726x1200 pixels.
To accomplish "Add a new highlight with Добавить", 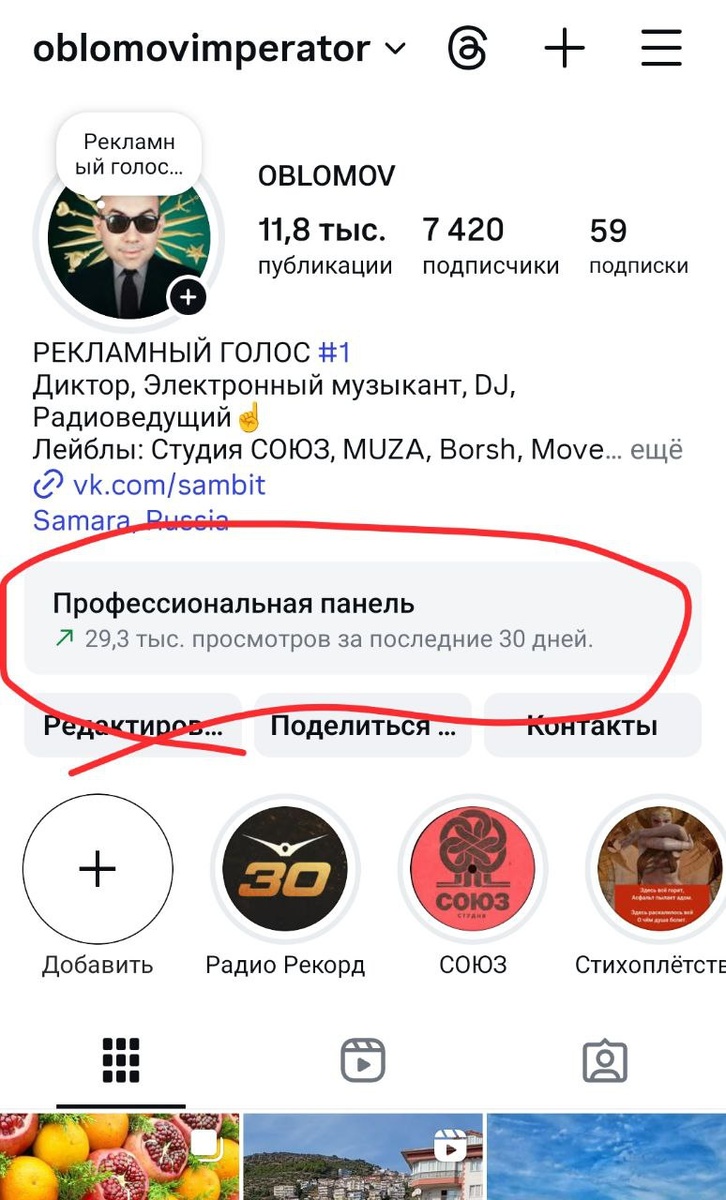I will (97, 869).
